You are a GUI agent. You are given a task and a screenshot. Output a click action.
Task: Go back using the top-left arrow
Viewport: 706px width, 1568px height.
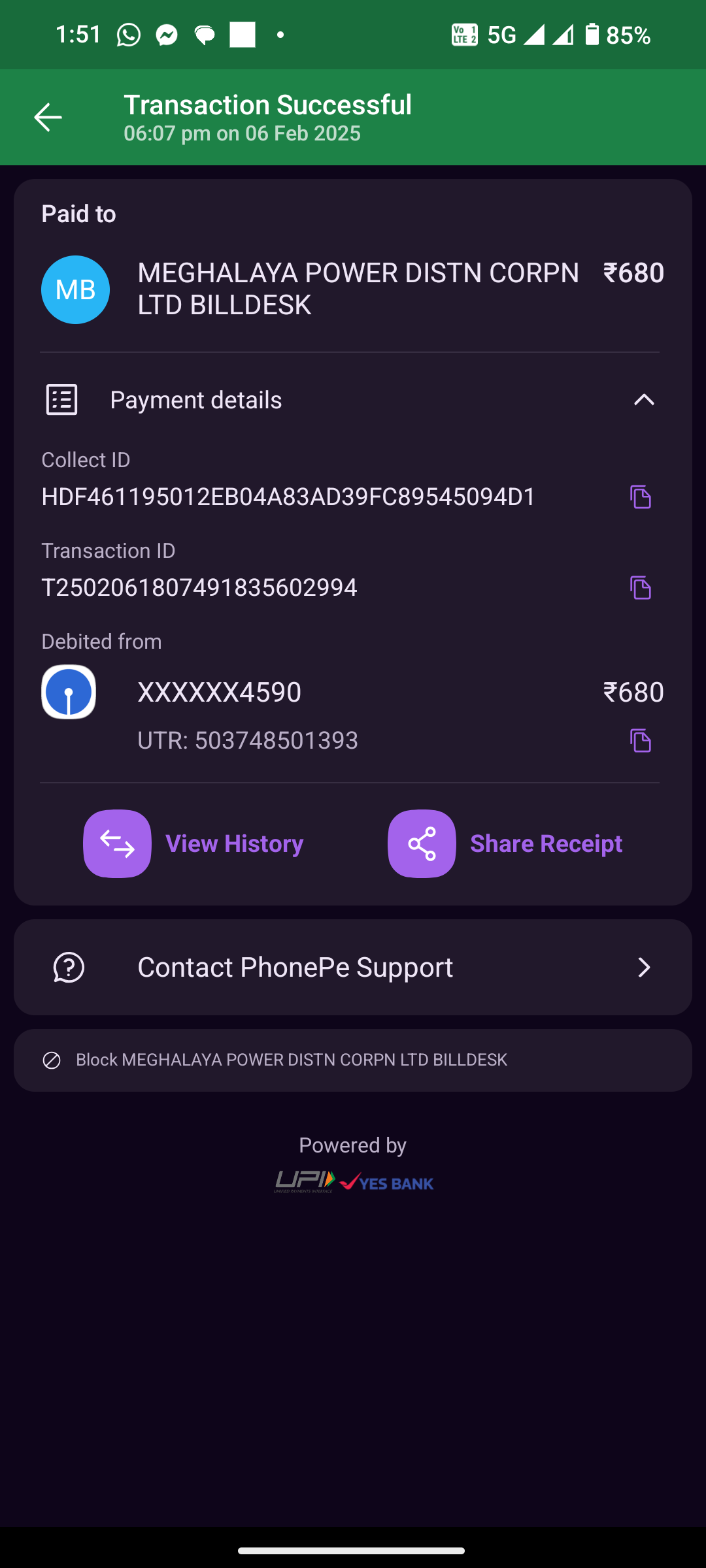pos(48,118)
